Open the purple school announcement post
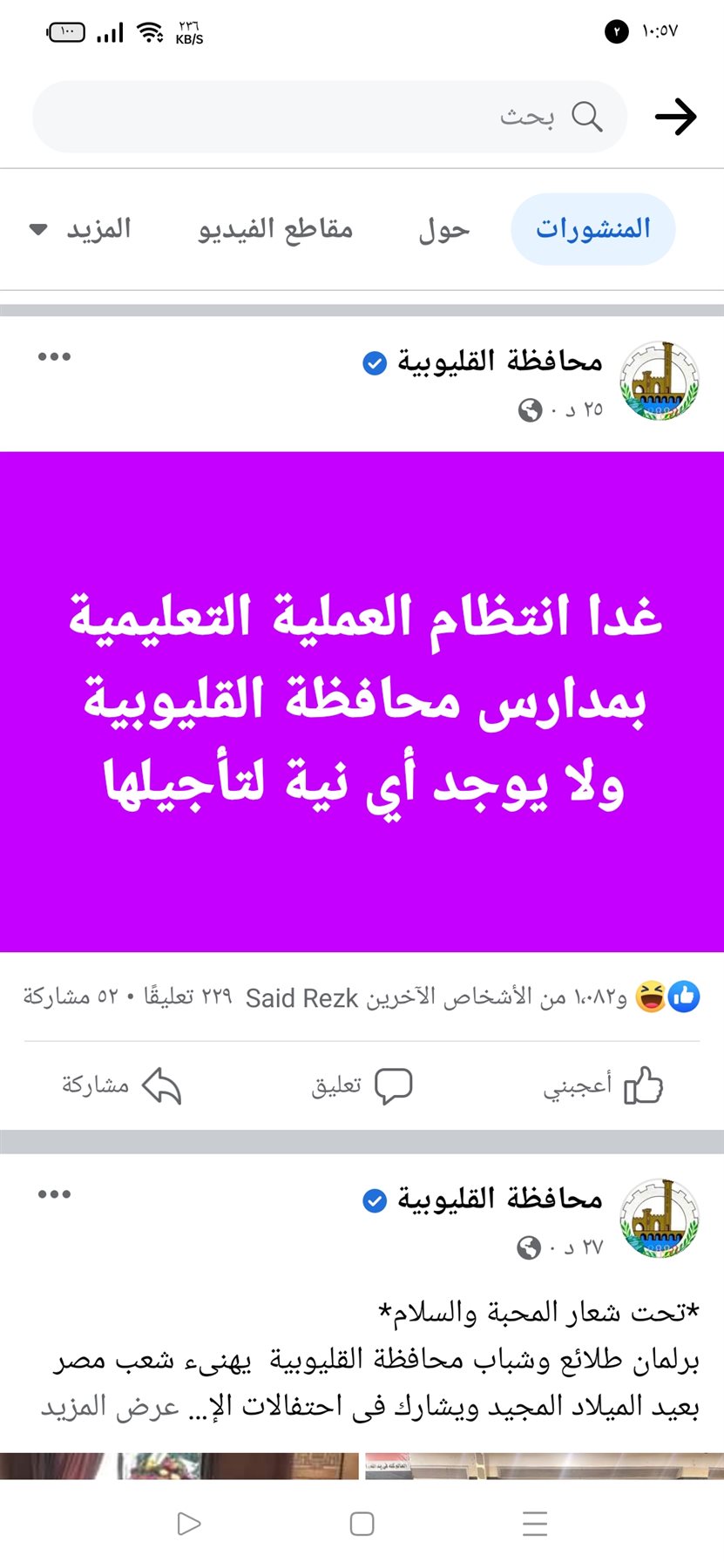 pos(362,701)
